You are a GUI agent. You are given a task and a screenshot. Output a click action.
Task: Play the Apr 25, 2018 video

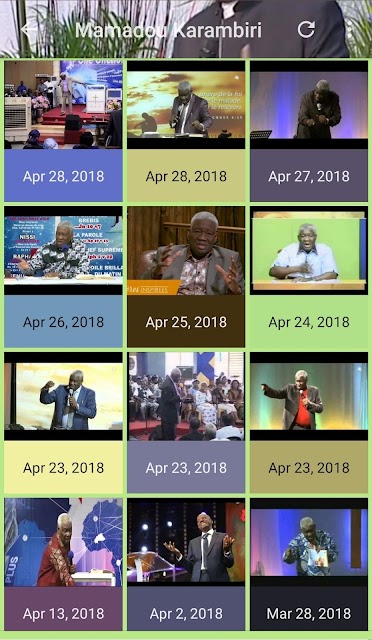(186, 277)
